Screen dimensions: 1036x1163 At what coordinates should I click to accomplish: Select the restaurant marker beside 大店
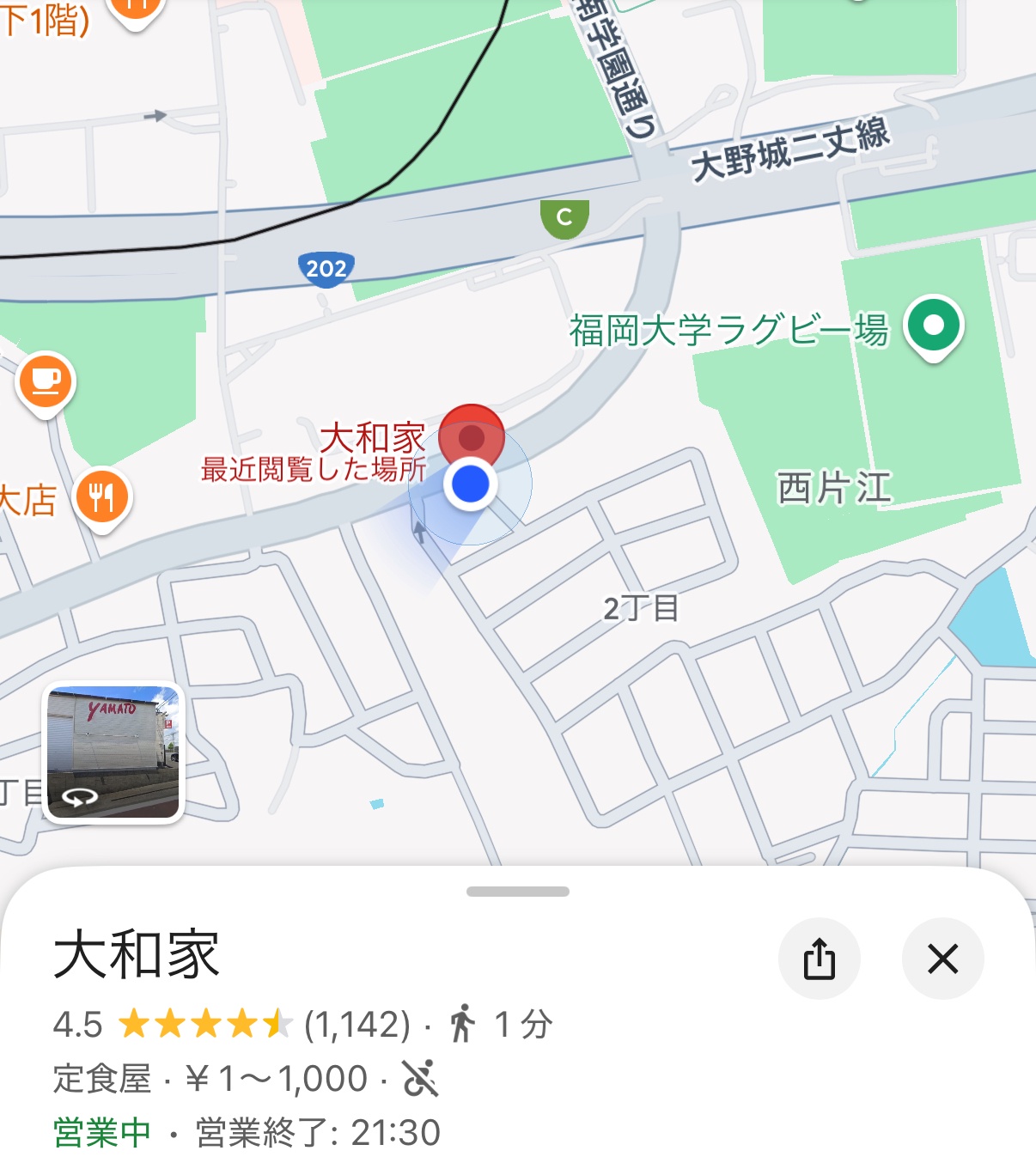click(102, 496)
